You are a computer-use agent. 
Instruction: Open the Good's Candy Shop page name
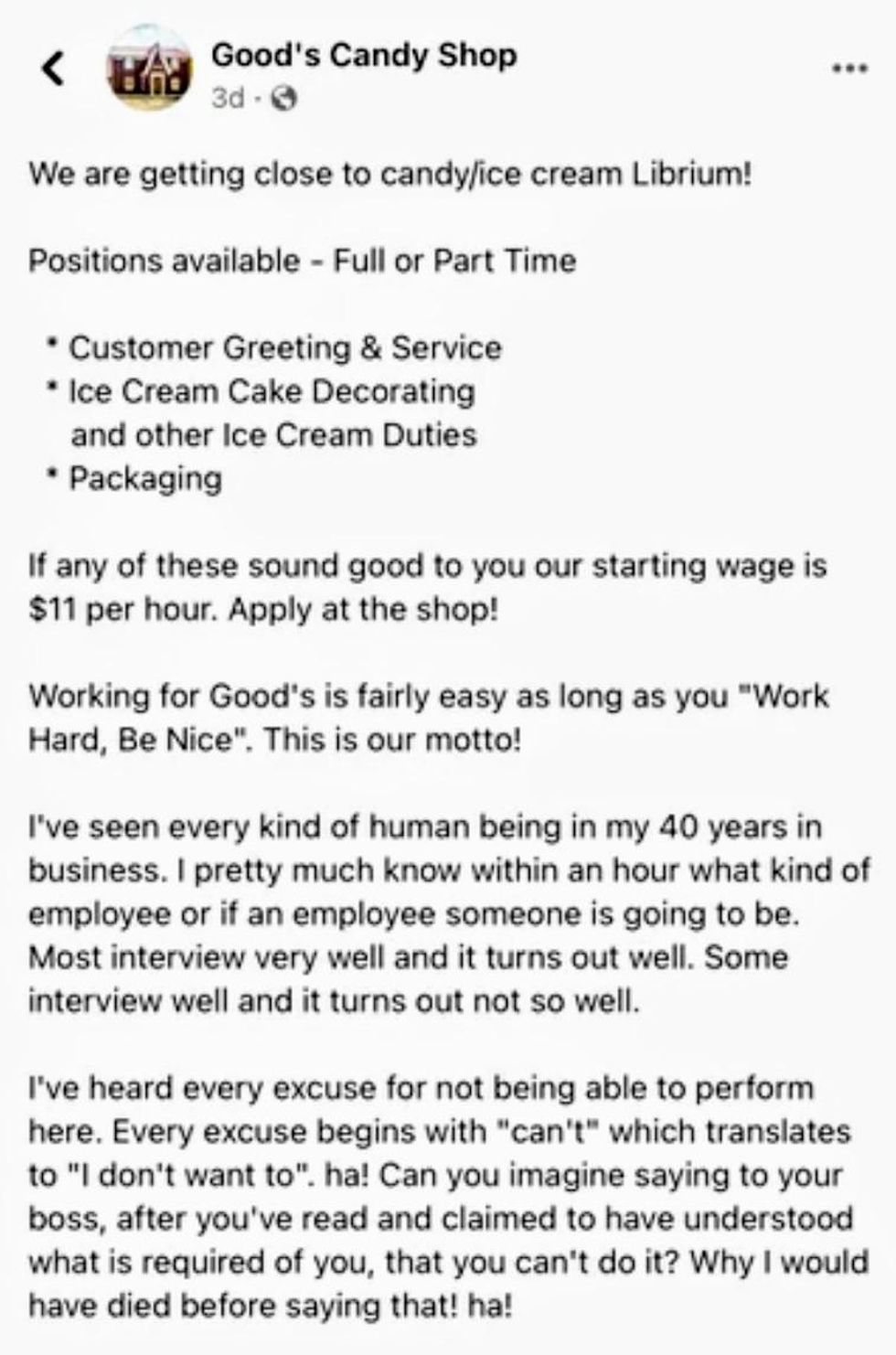363,55
